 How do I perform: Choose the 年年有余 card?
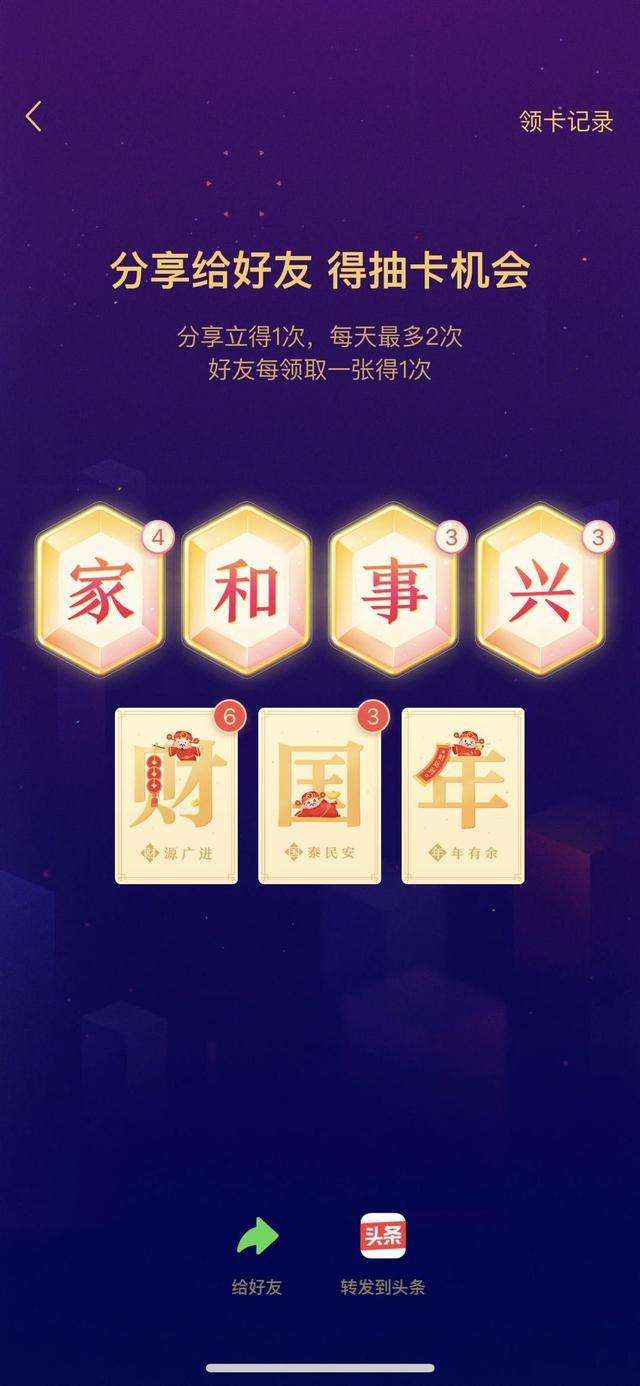pos(463,795)
